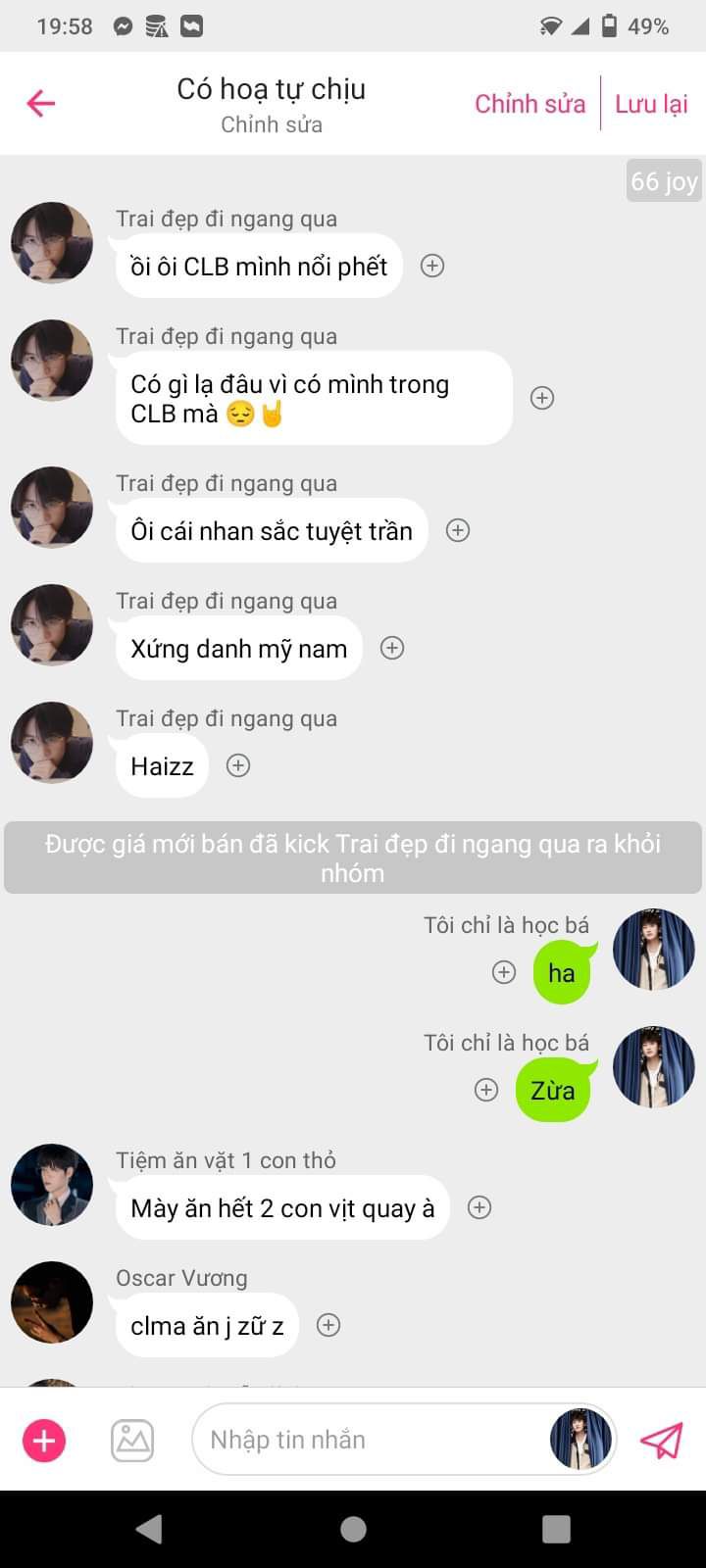Switch sender via the avatar in the input box
The width and height of the screenshot is (706, 1568).
click(x=580, y=1440)
